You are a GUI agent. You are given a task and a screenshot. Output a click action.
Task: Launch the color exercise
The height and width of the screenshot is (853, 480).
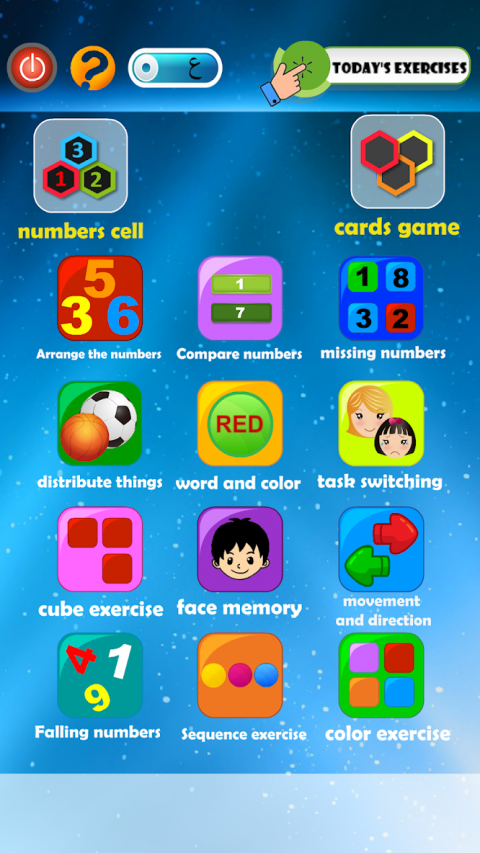tap(381, 675)
